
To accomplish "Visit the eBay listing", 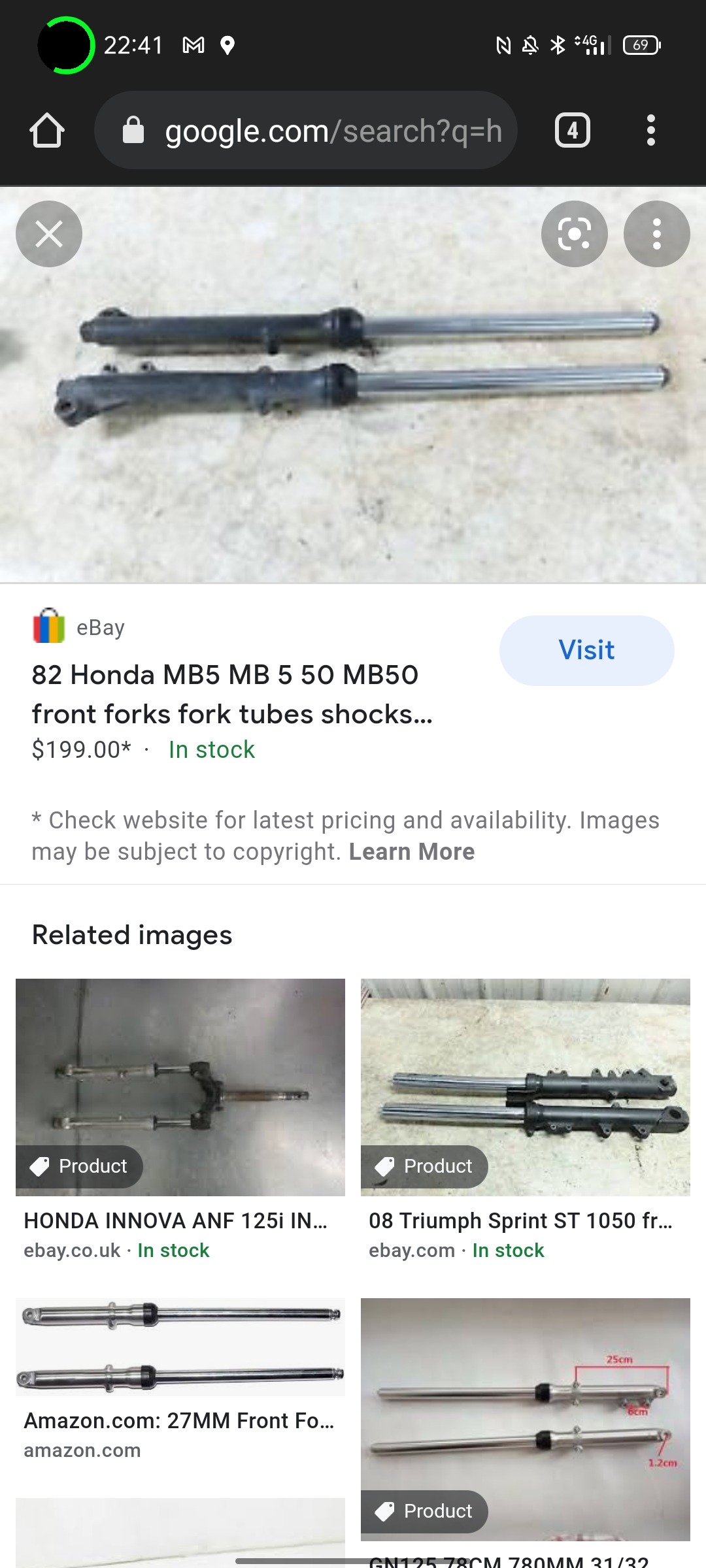I will point(586,651).
